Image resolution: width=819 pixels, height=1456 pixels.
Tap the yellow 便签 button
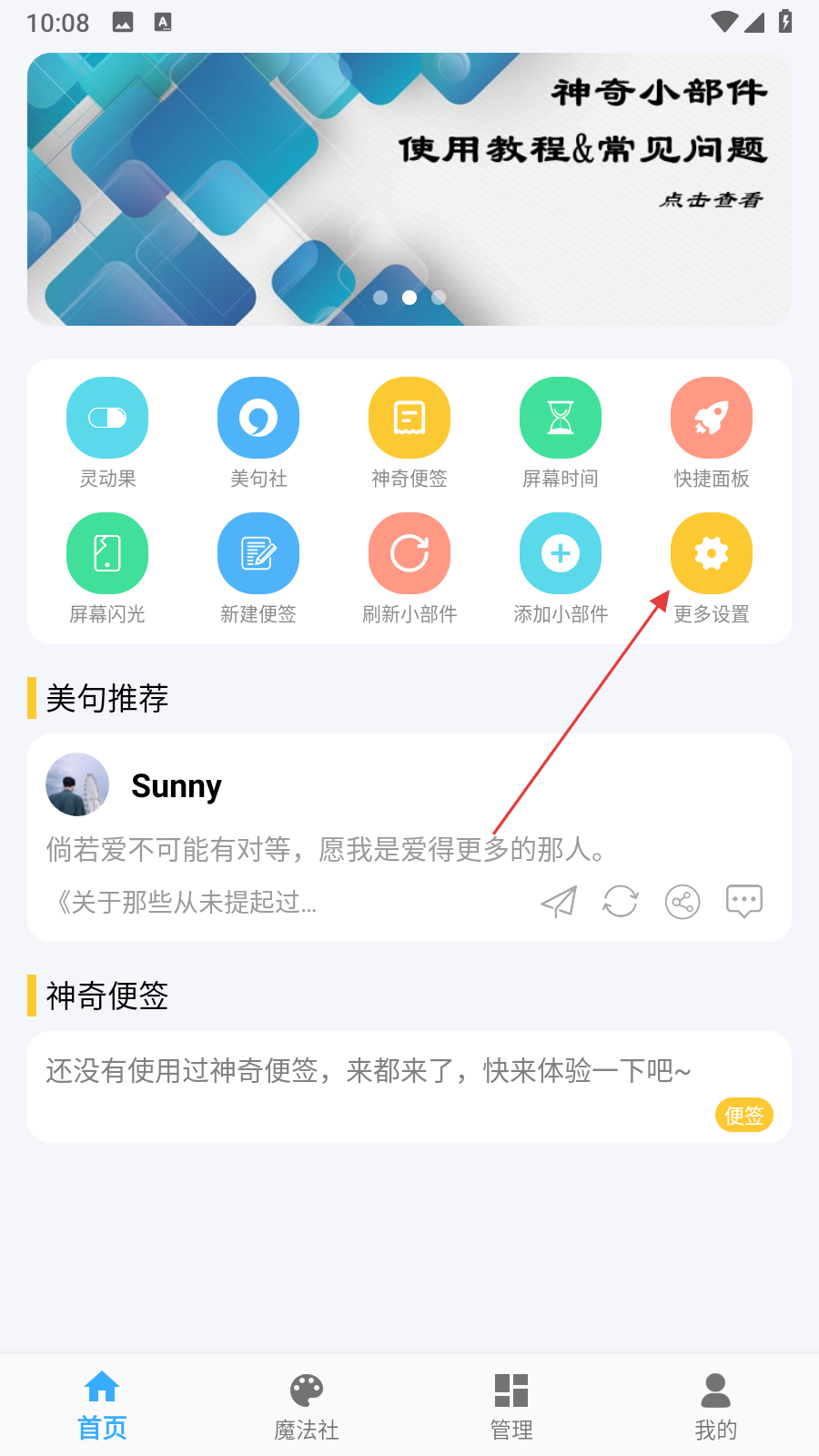click(743, 1115)
